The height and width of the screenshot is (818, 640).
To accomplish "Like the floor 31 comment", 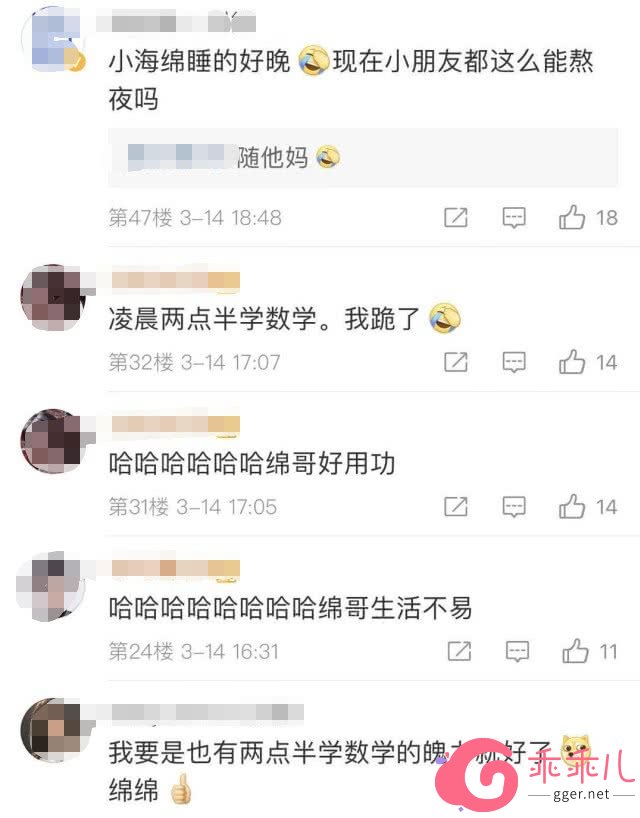I will pos(572,506).
